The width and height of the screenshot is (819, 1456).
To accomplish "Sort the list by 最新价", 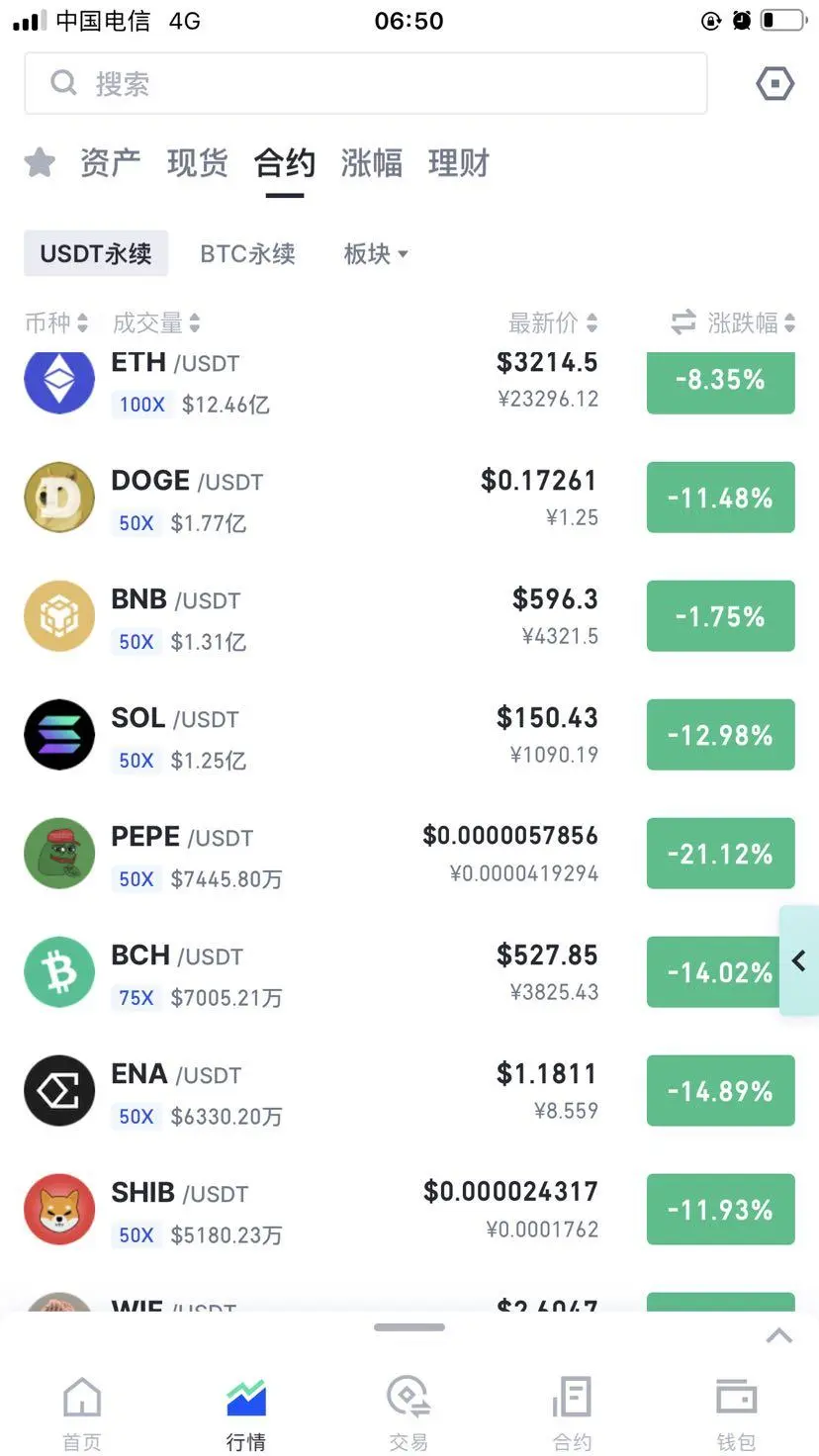I will pyautogui.click(x=552, y=322).
